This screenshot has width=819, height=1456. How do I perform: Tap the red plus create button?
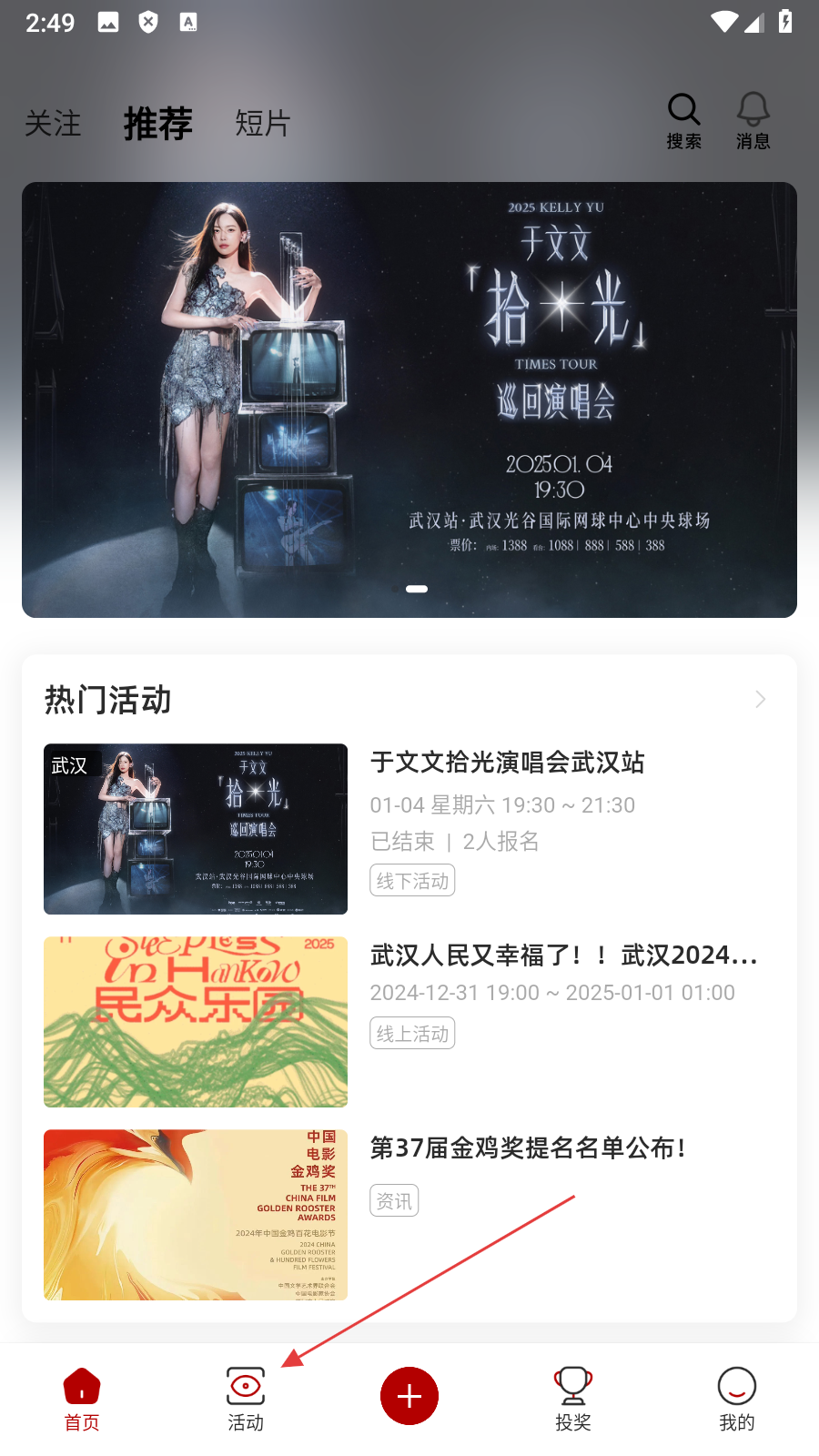pyautogui.click(x=409, y=1396)
